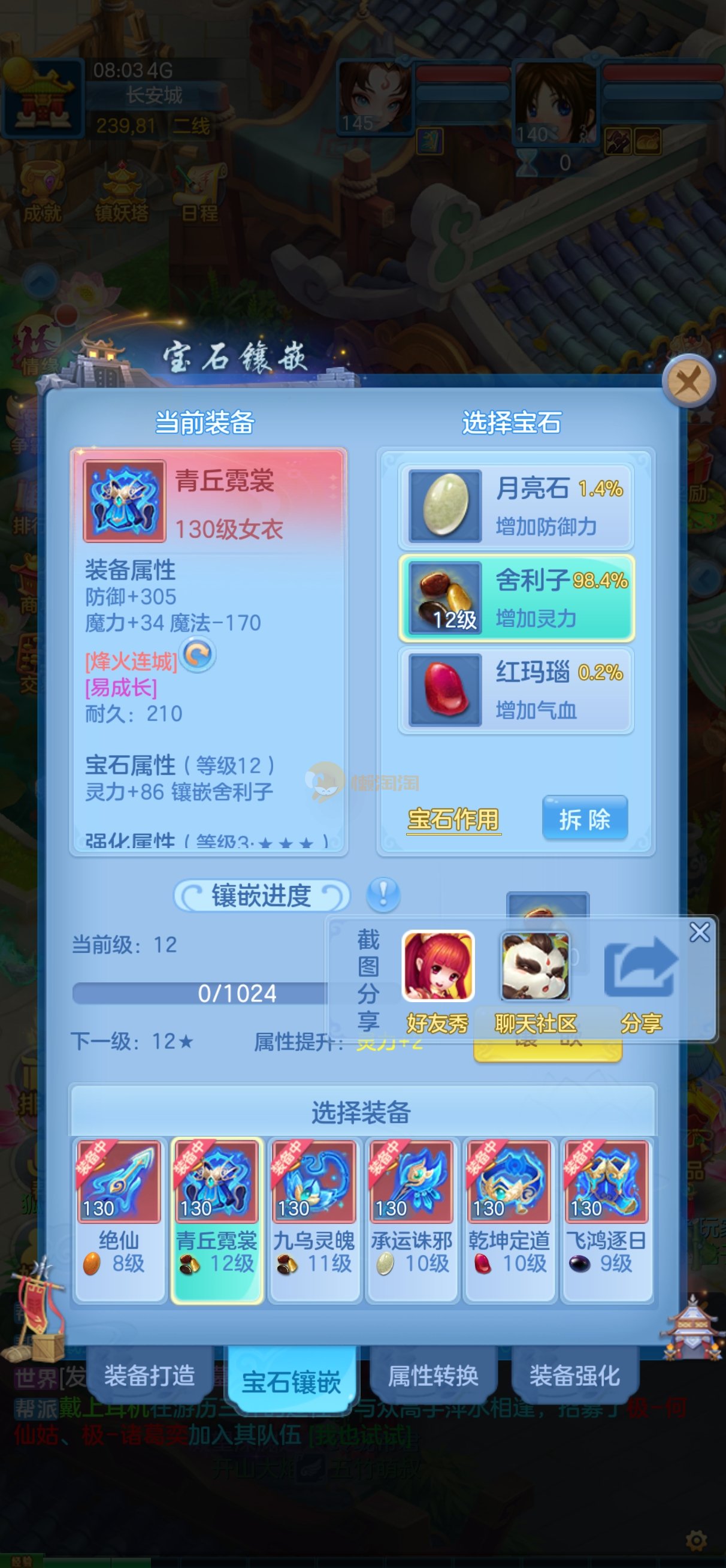
Task: Switch to the 装备强化 tab
Action: click(x=574, y=1376)
